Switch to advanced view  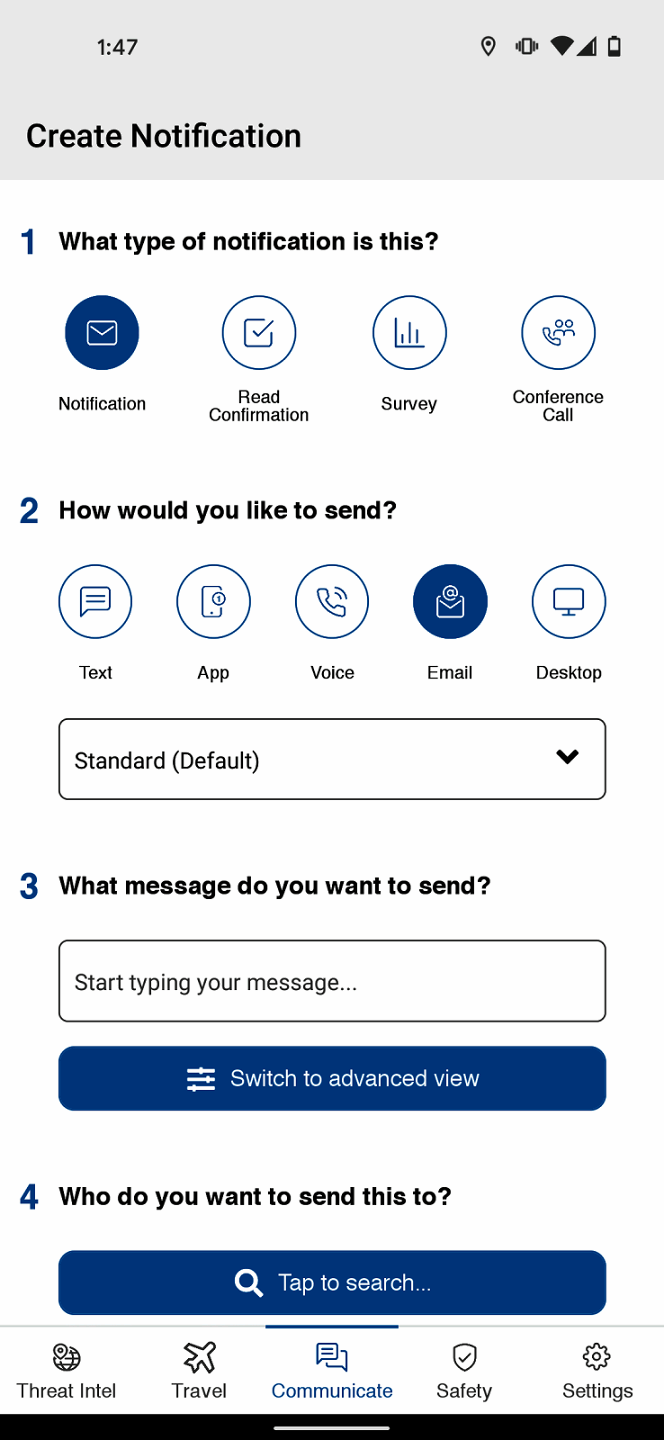[x=332, y=1078]
